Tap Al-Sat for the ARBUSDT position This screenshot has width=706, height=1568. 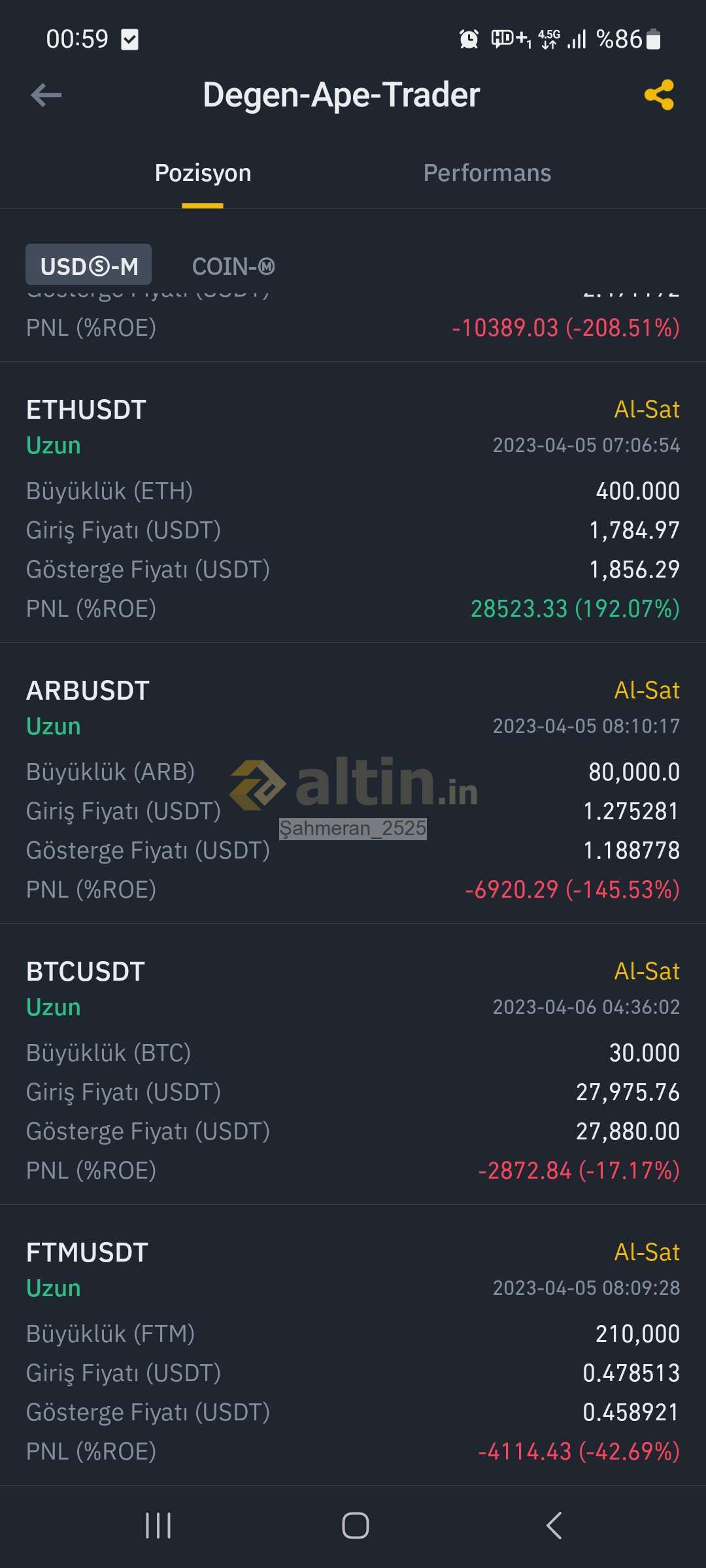(647, 691)
